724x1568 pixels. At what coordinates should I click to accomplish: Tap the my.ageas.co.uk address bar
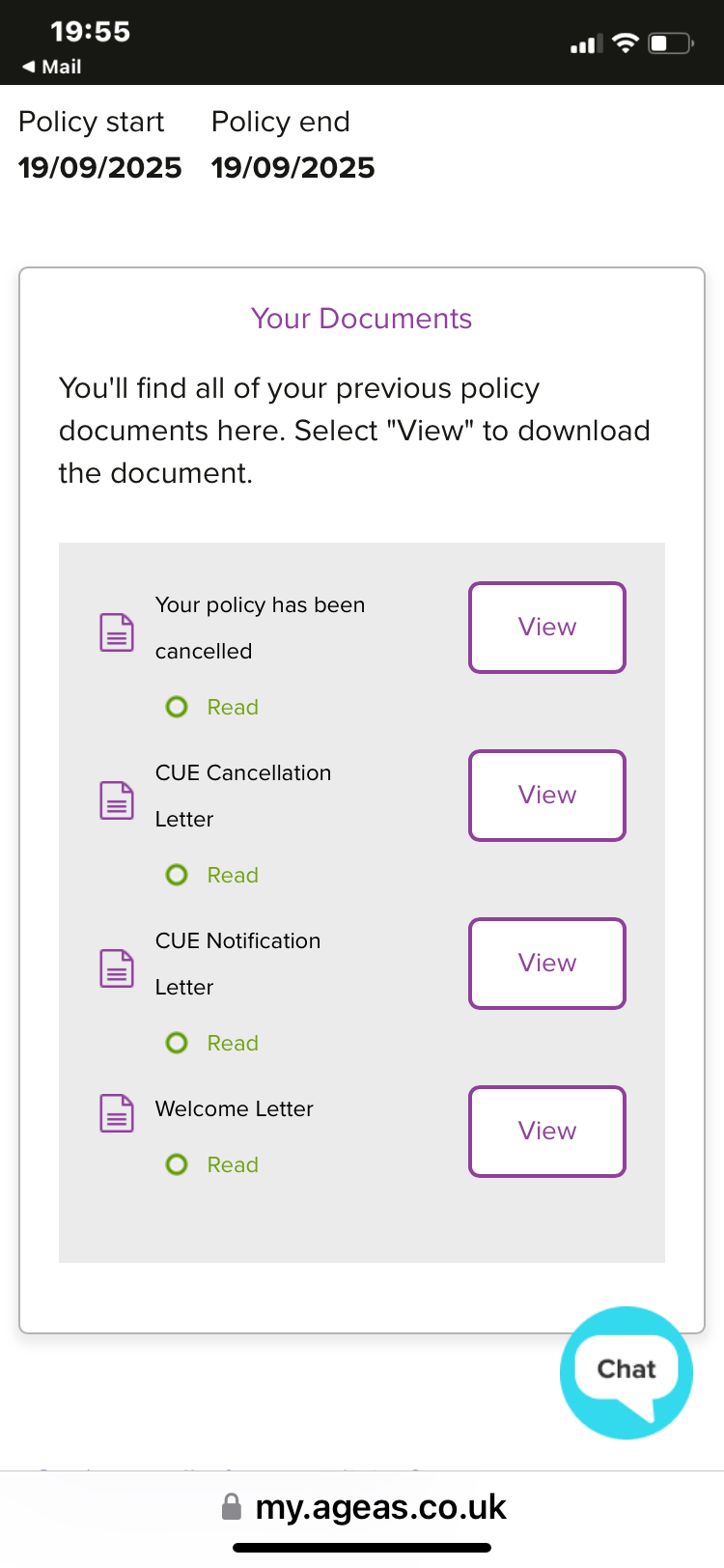(x=364, y=1507)
